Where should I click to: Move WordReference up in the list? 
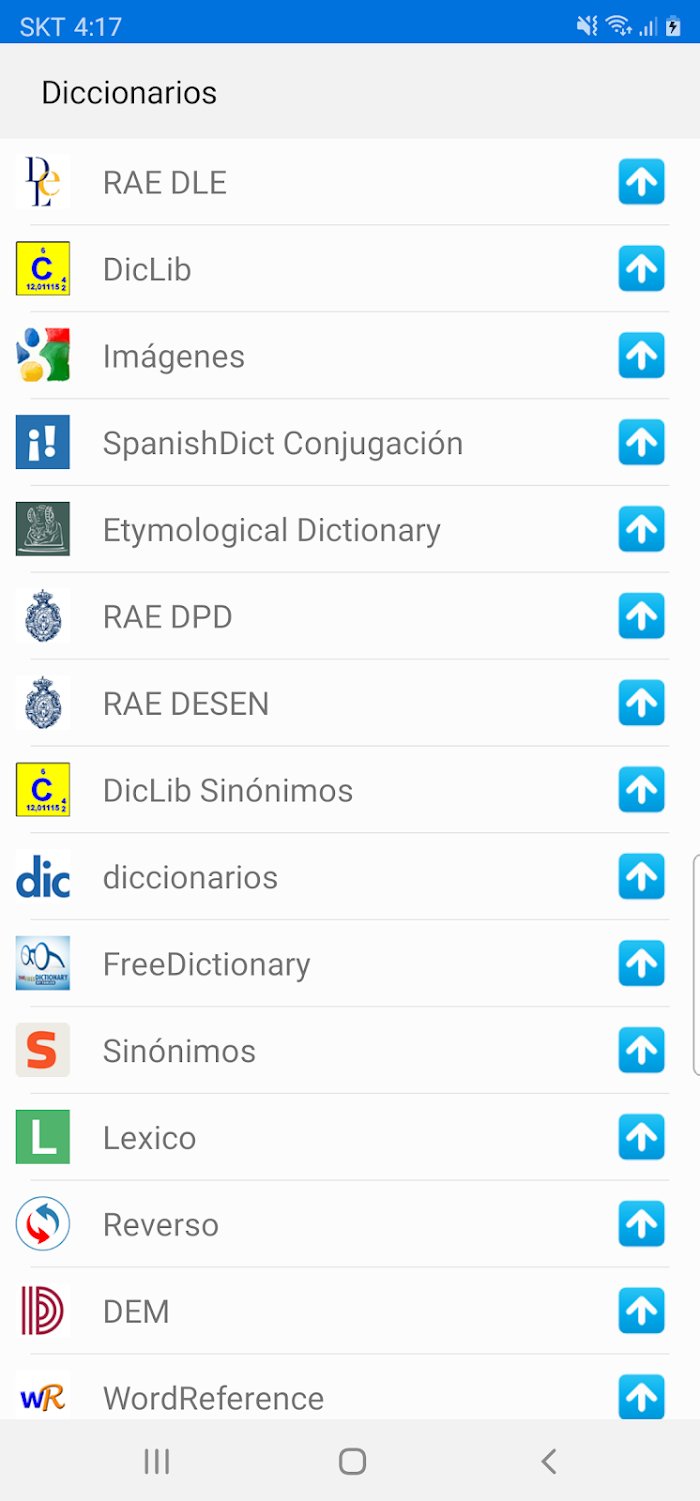[641, 1397]
